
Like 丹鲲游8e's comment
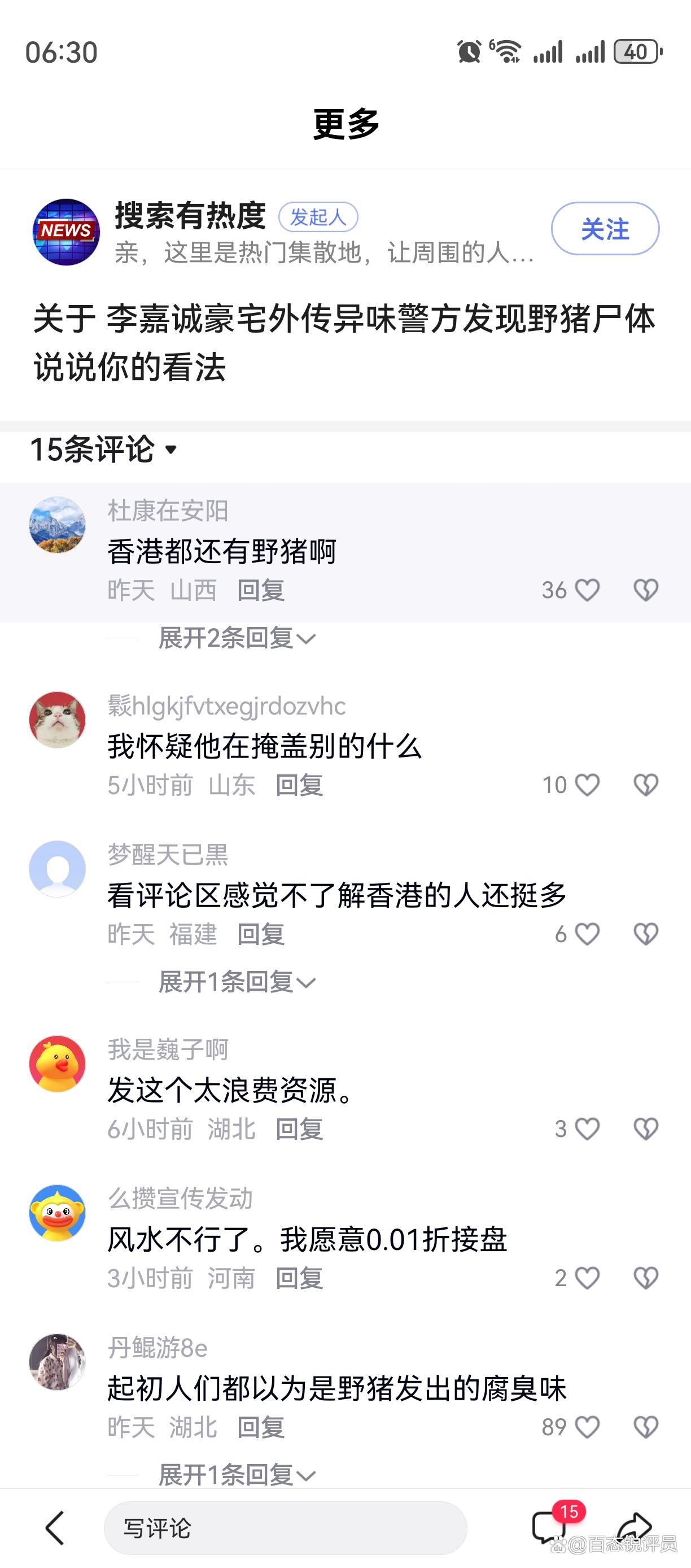pyautogui.click(x=587, y=1427)
